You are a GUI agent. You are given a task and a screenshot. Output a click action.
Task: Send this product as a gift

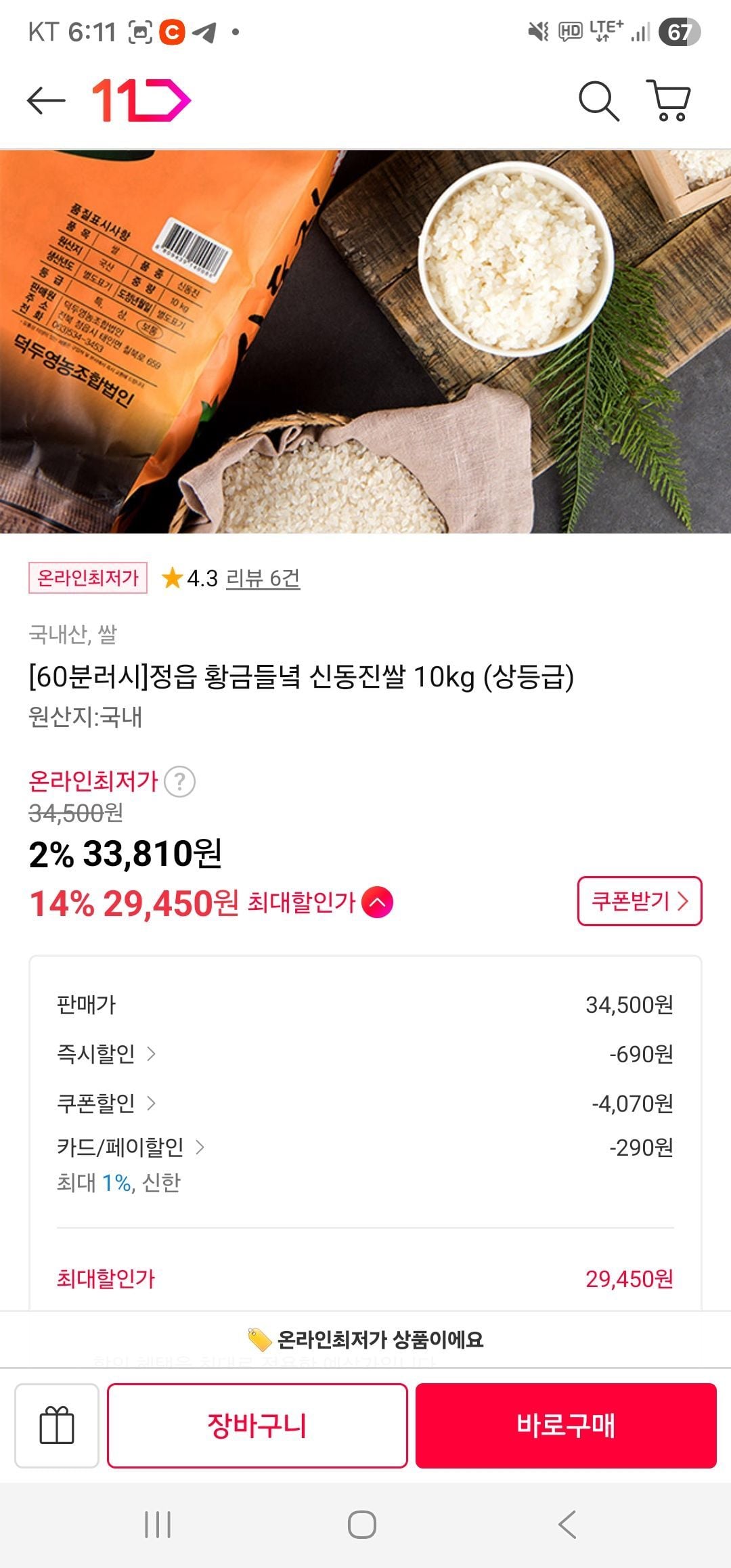(x=57, y=1425)
